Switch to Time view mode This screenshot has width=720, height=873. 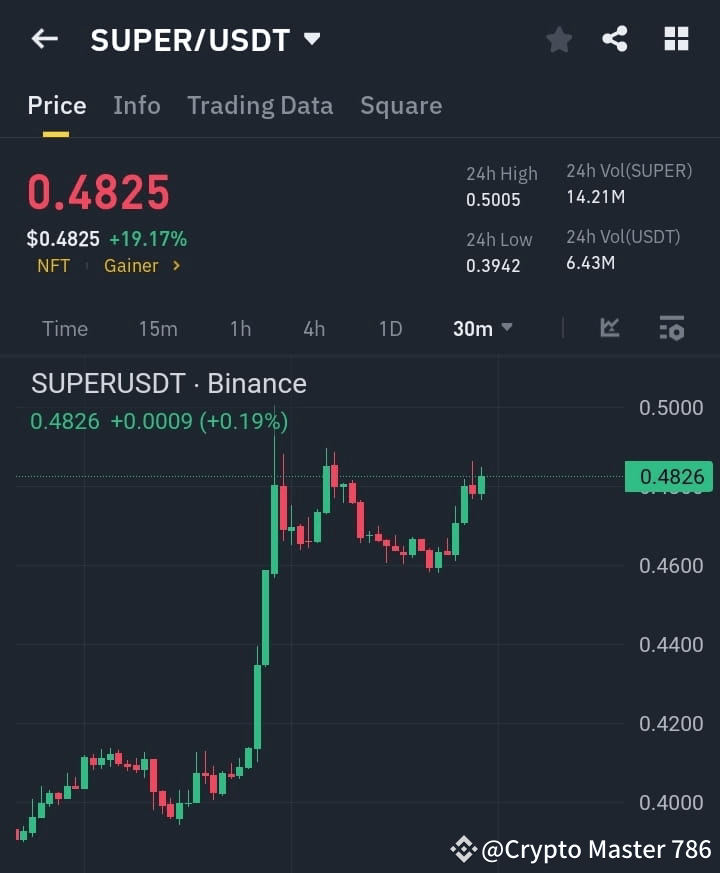point(64,328)
